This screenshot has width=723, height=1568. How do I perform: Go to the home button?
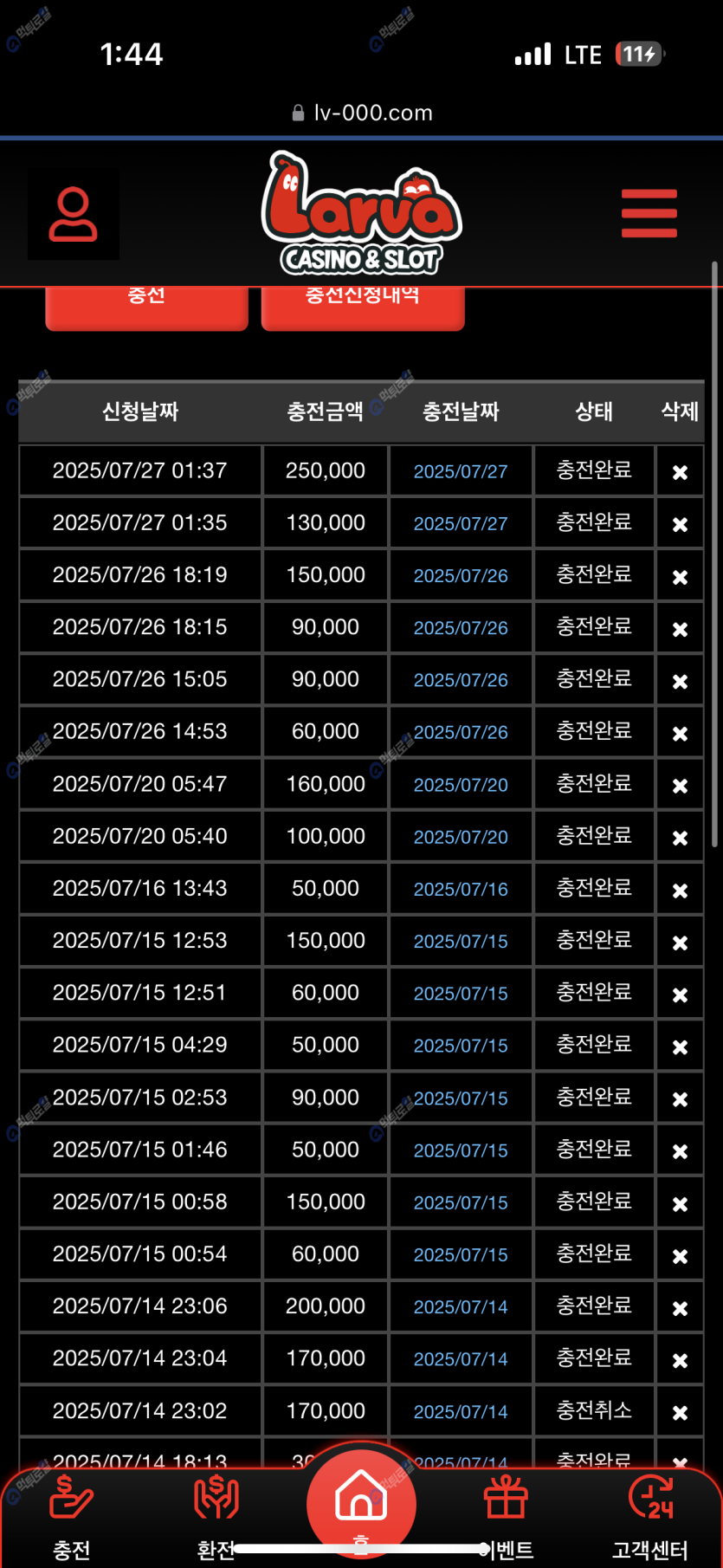(x=361, y=1503)
